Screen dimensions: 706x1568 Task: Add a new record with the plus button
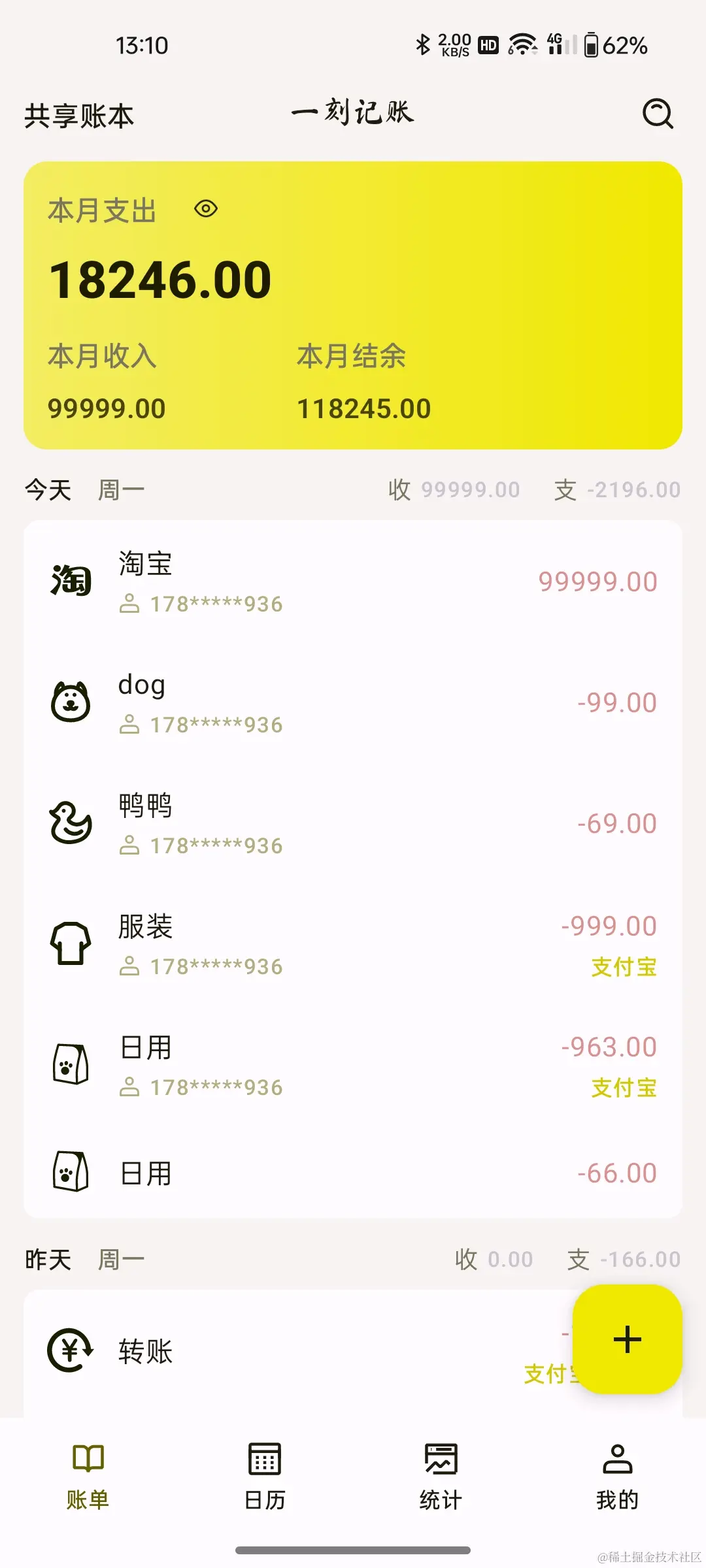[627, 1339]
